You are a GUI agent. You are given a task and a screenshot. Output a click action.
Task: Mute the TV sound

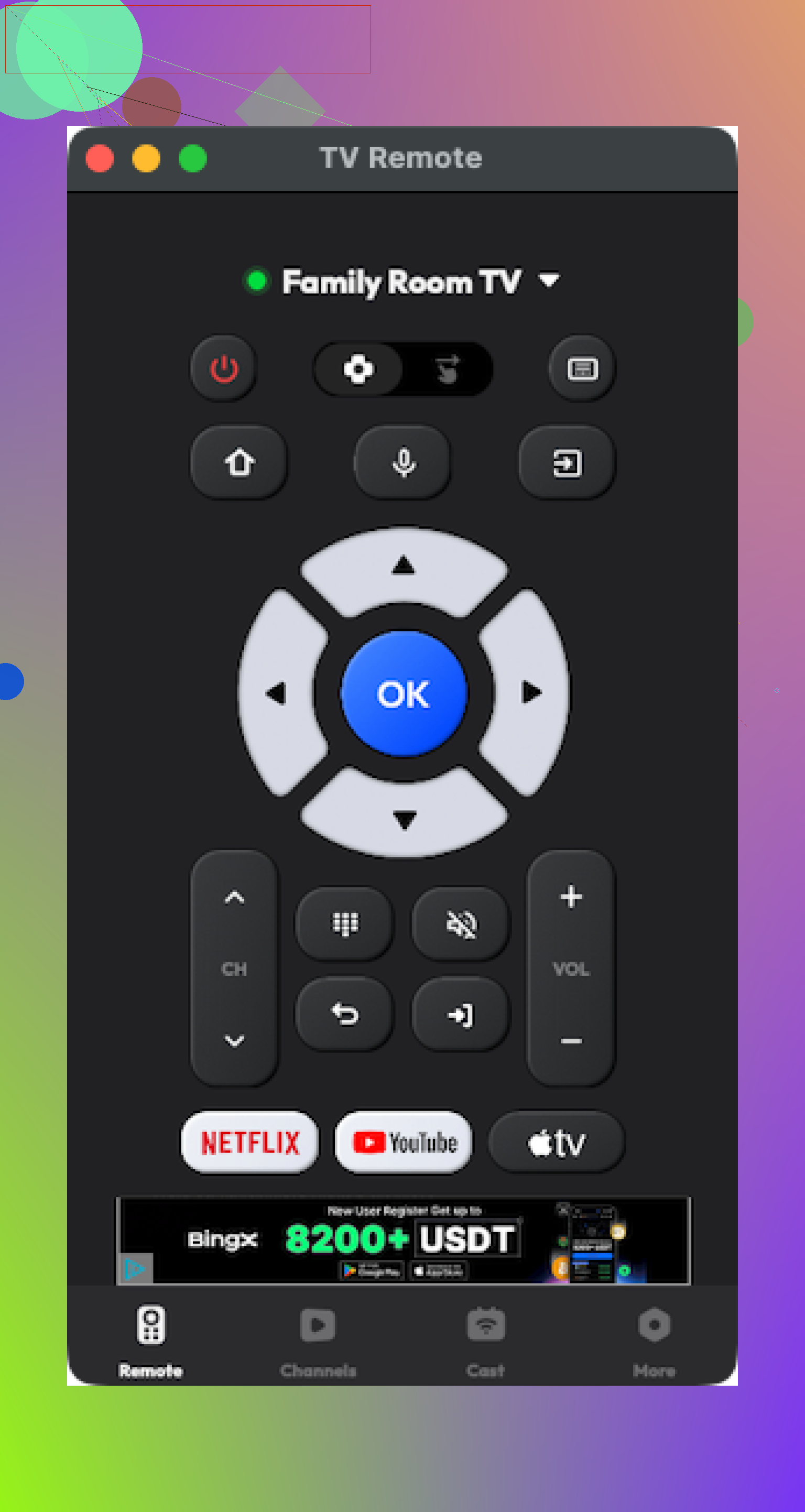tap(462, 924)
